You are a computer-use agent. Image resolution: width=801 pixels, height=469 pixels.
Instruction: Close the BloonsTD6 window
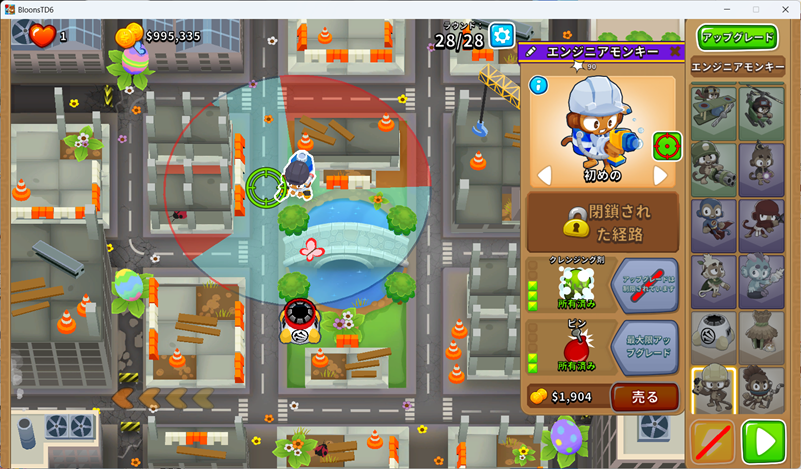click(x=783, y=9)
